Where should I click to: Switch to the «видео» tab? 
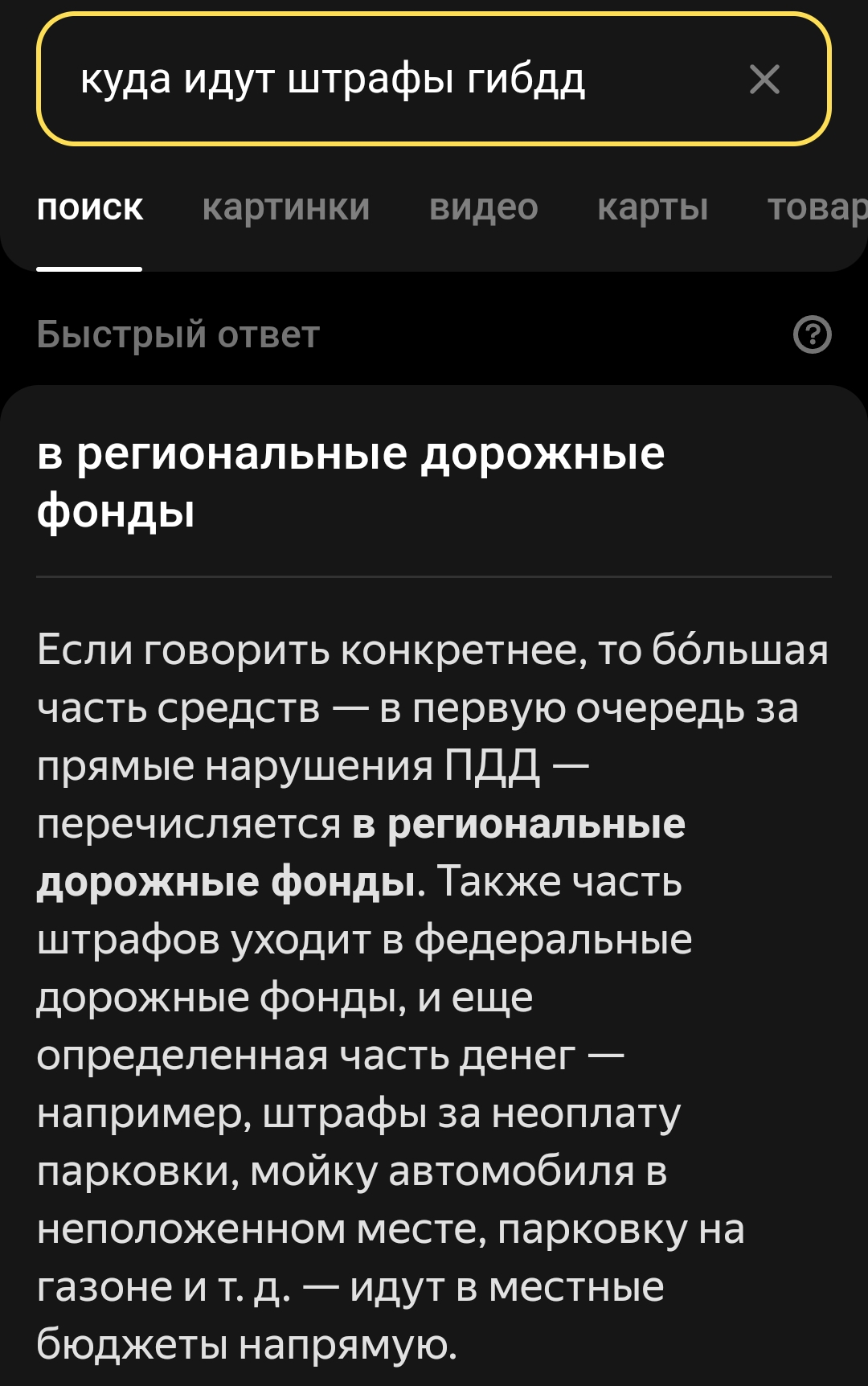point(484,207)
